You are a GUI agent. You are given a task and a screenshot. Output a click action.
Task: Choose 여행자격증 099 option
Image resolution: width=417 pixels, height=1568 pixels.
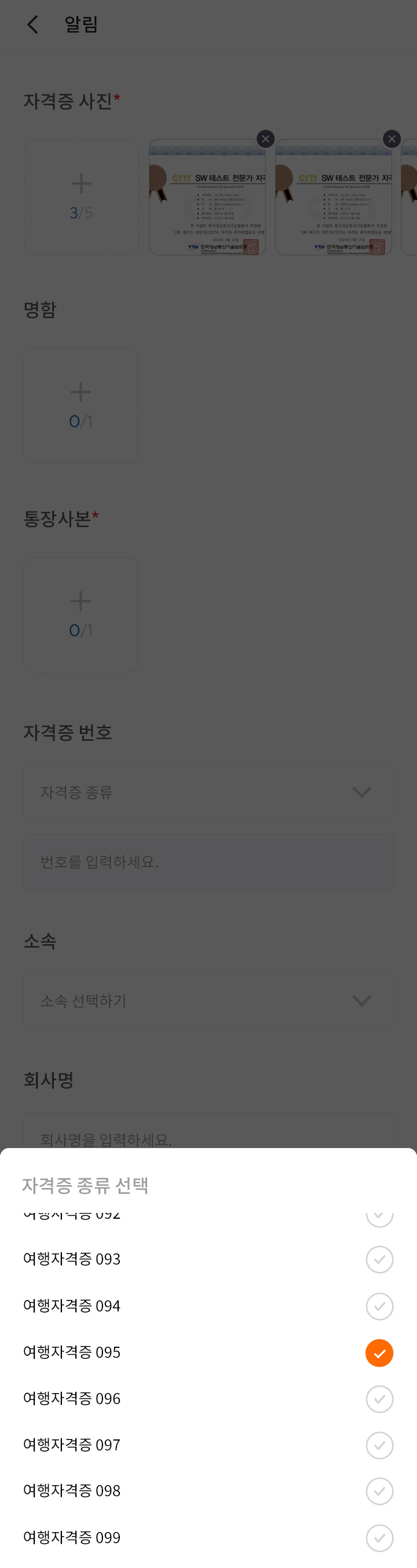207,1537
